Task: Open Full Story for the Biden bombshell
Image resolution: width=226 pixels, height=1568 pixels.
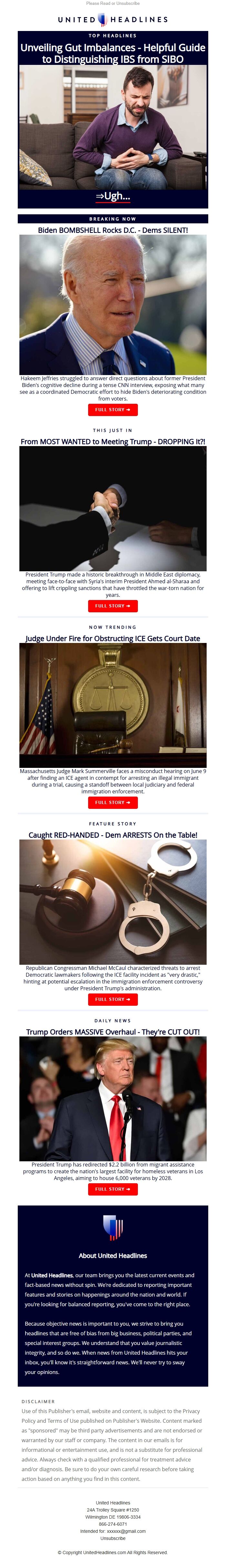Action: tap(113, 410)
